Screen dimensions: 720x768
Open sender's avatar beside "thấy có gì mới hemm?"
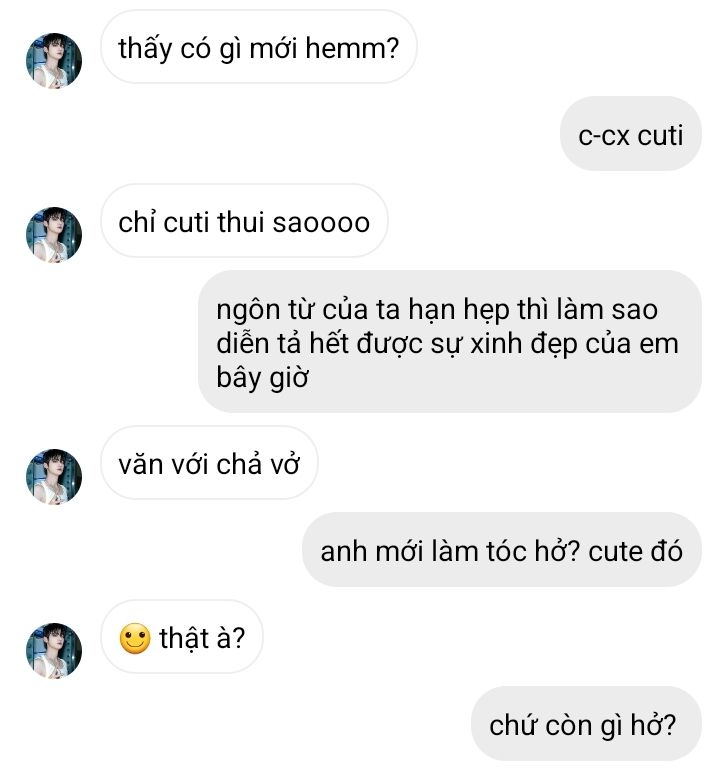click(x=53, y=60)
